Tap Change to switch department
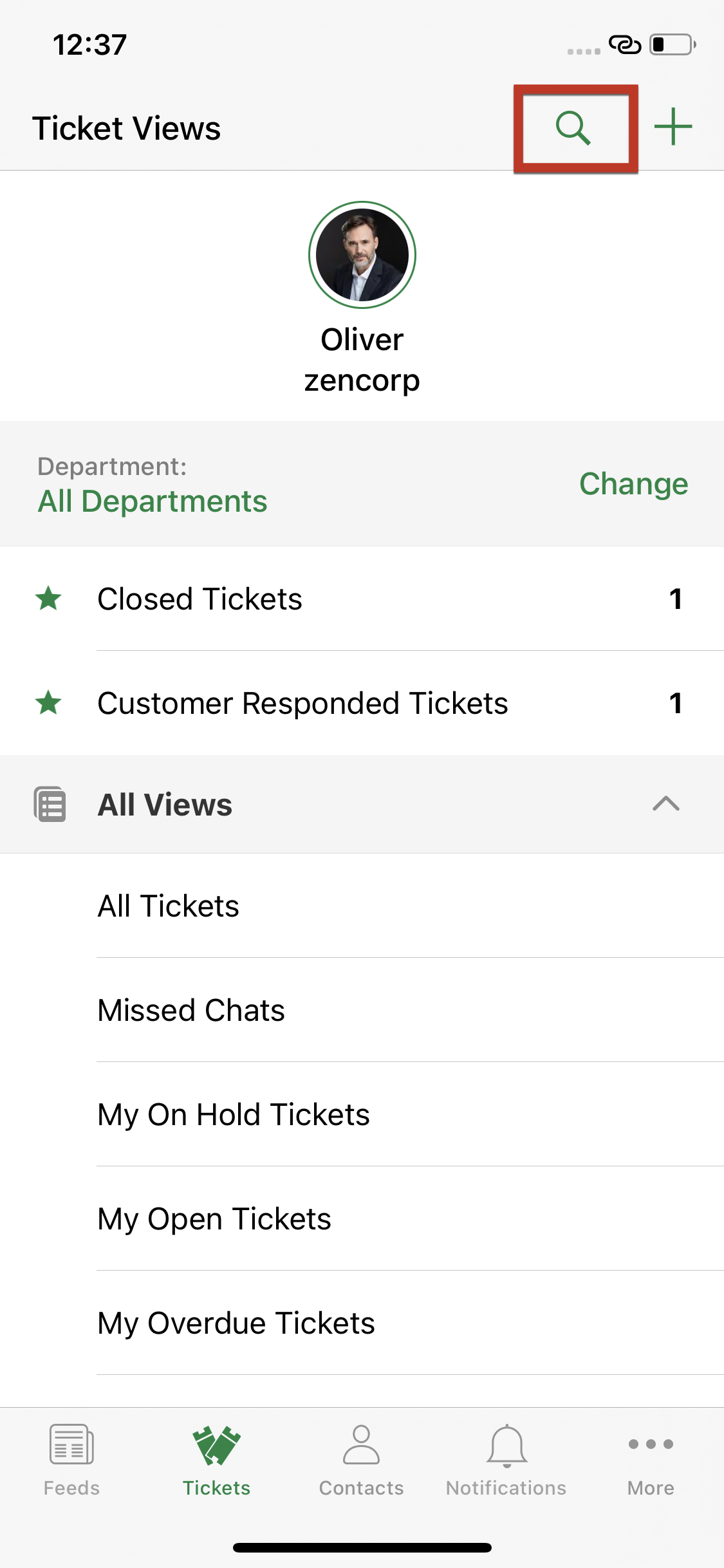The width and height of the screenshot is (724, 1568). pyautogui.click(x=633, y=484)
